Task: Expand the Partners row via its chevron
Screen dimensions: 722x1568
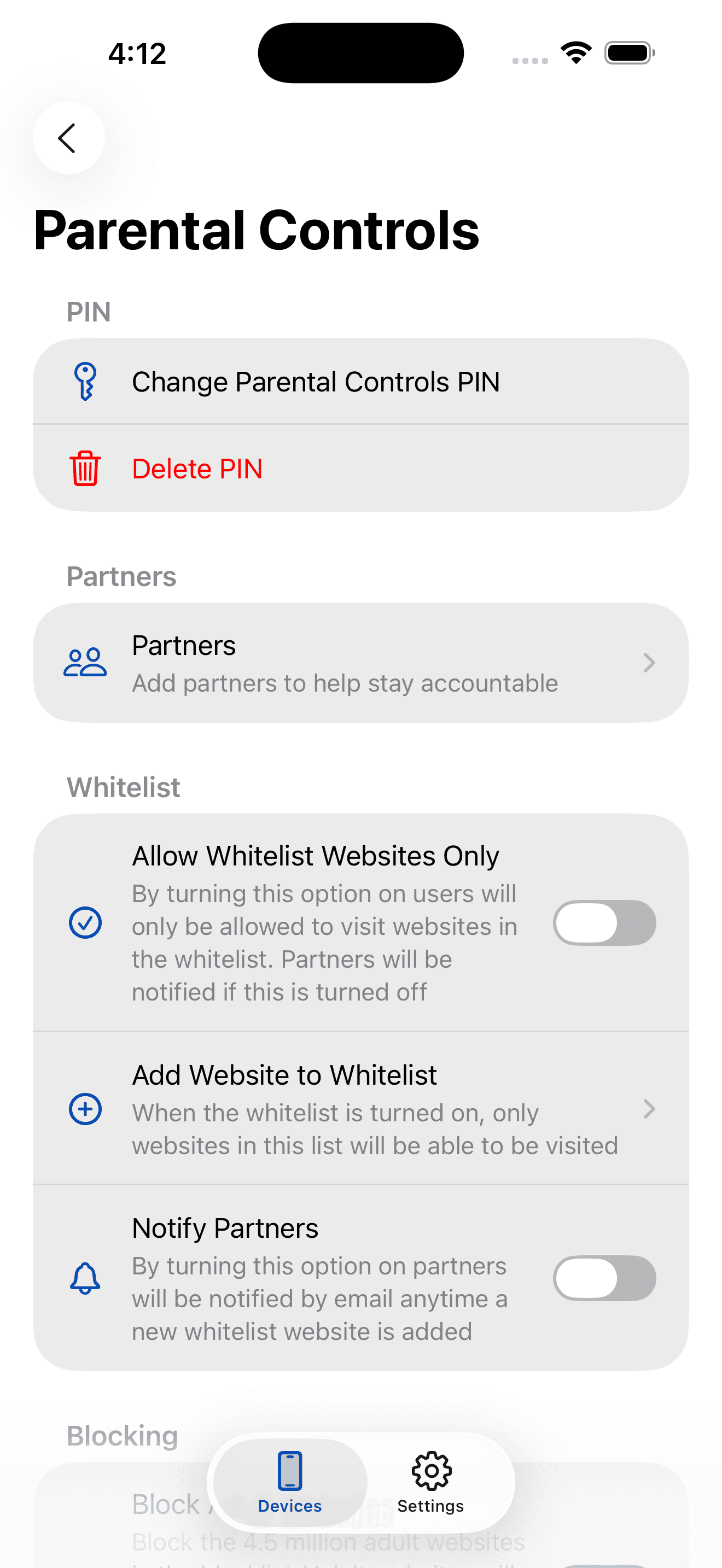Action: [650, 662]
